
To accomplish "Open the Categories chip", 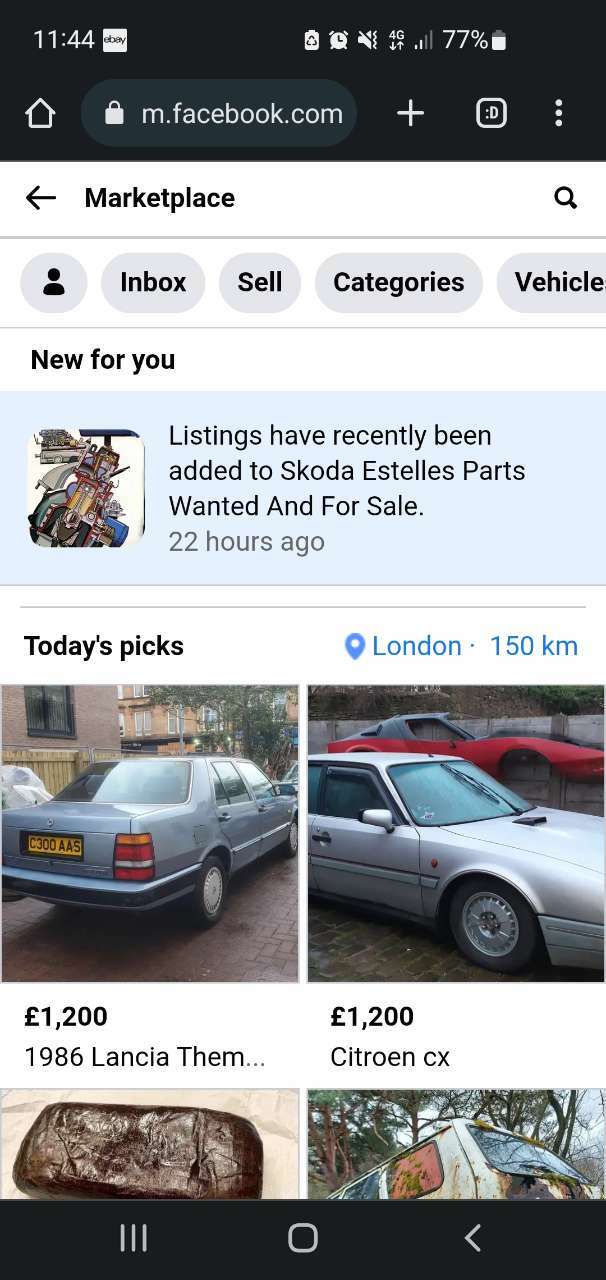I will [398, 282].
